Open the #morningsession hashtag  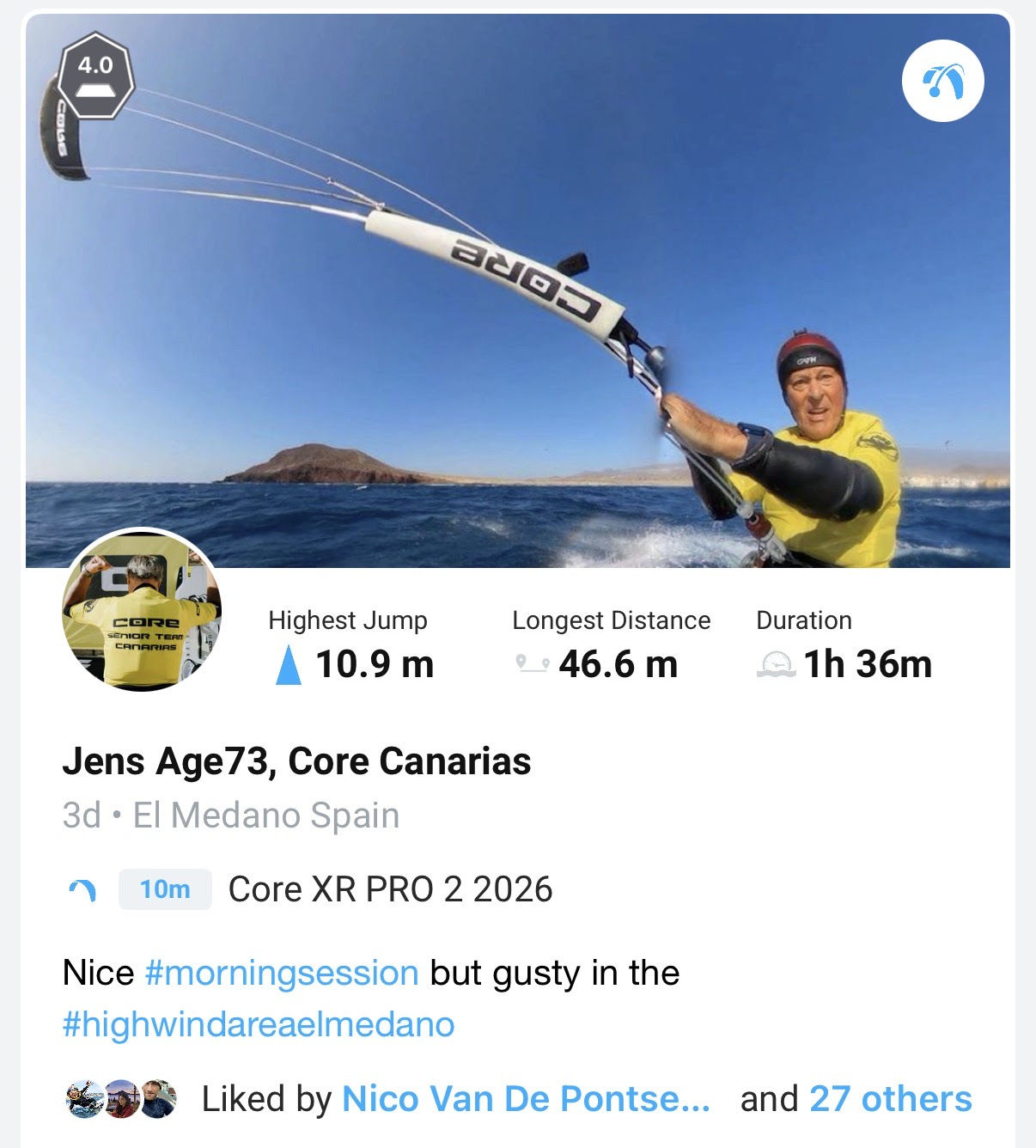pyautogui.click(x=282, y=973)
